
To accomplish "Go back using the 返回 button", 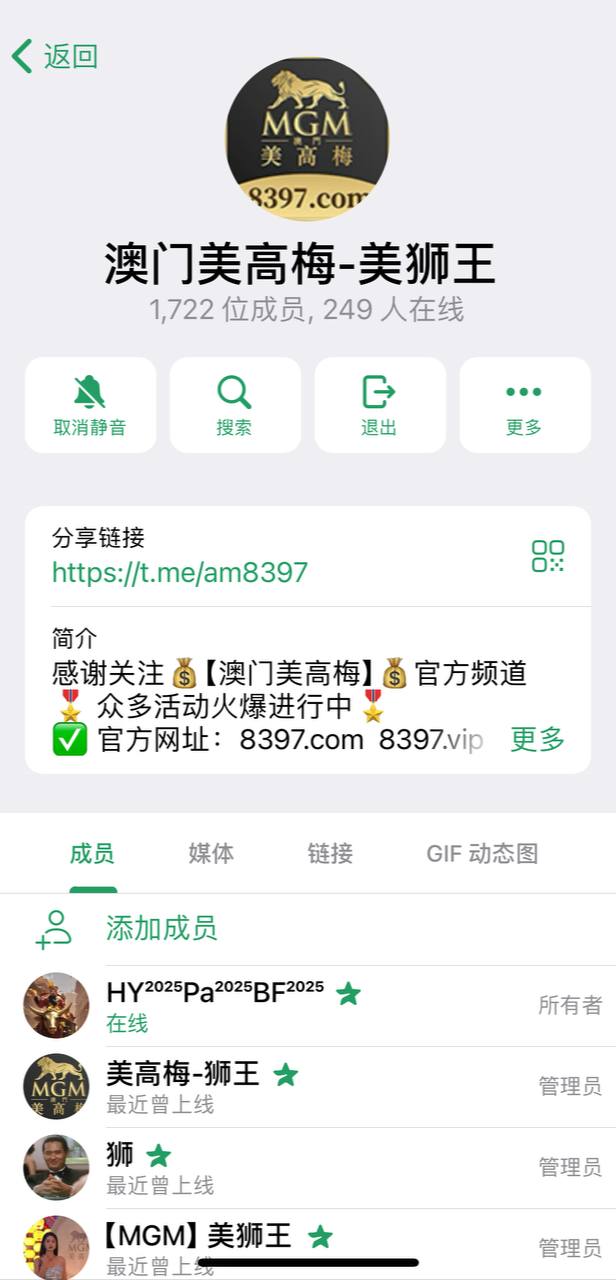I will pos(55,57).
